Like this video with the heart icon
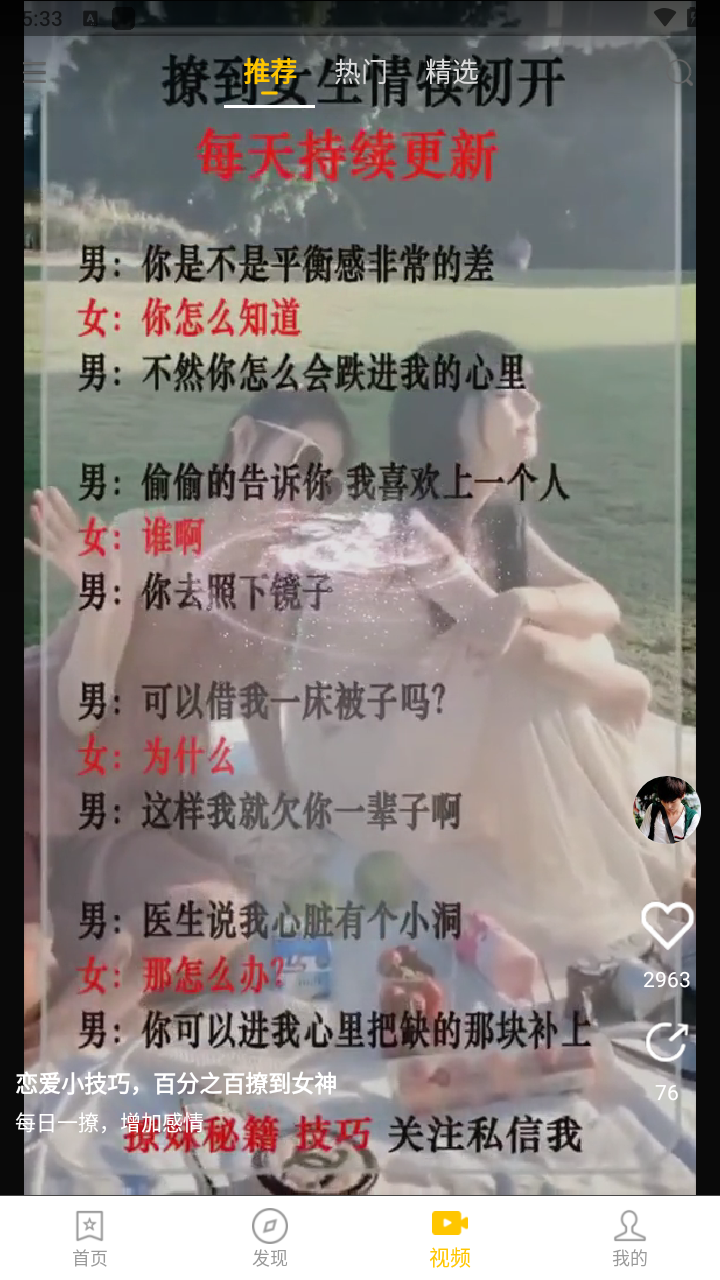 pos(667,925)
